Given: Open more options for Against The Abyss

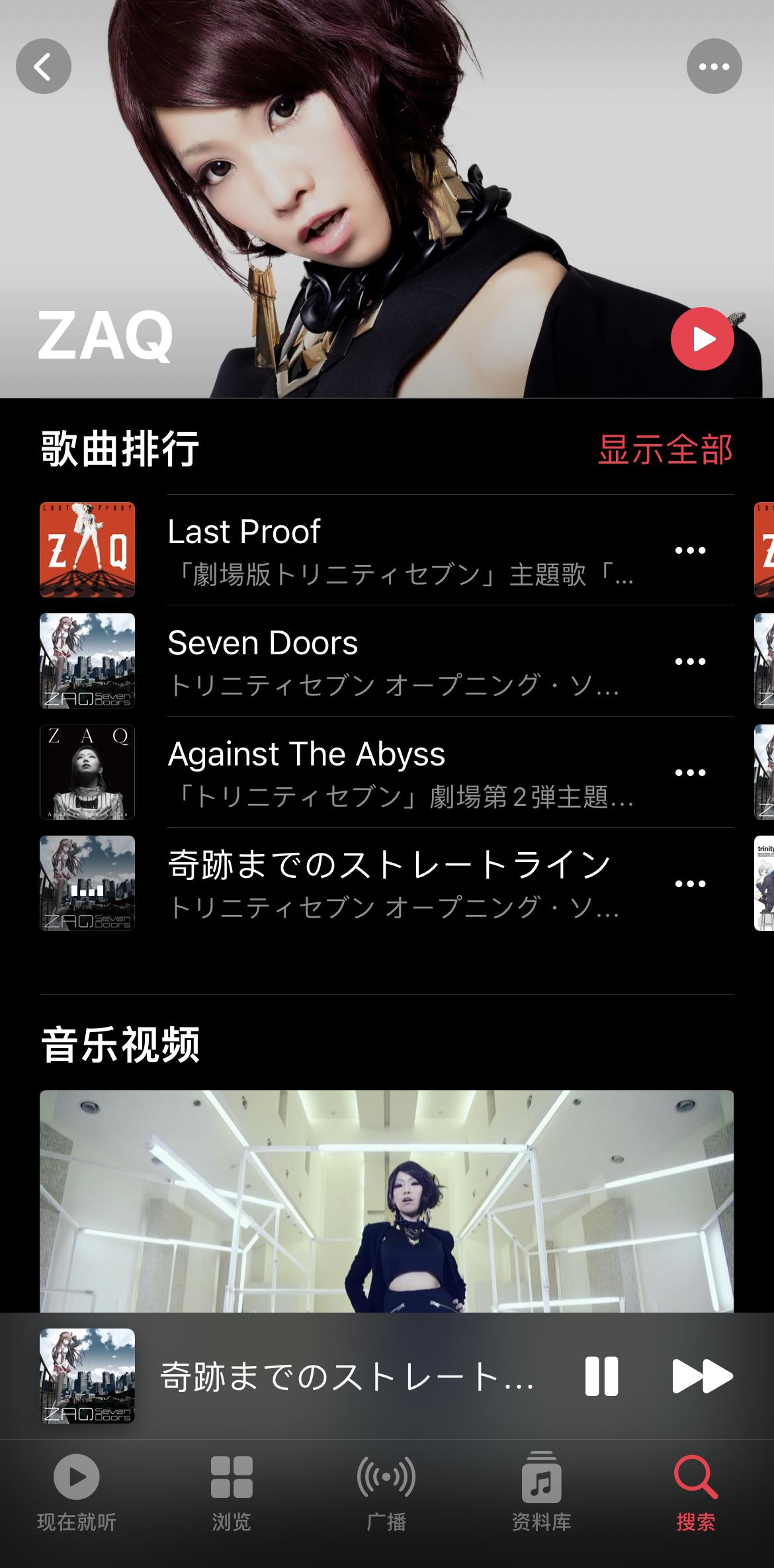Looking at the screenshot, I should point(690,773).
